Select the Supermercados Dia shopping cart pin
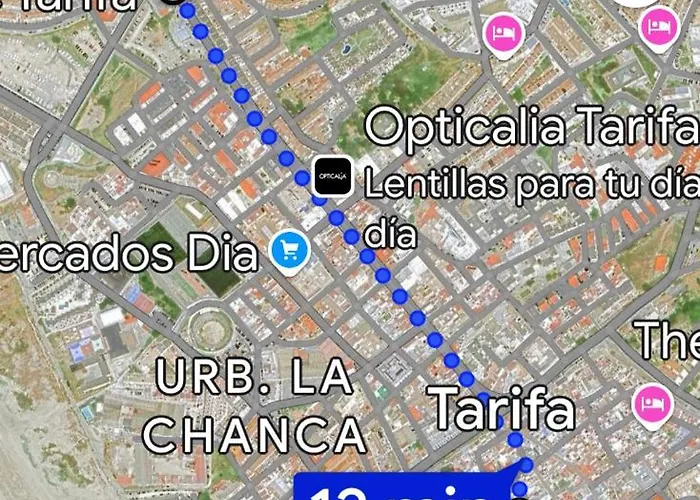The height and width of the screenshot is (500, 700). (290, 252)
